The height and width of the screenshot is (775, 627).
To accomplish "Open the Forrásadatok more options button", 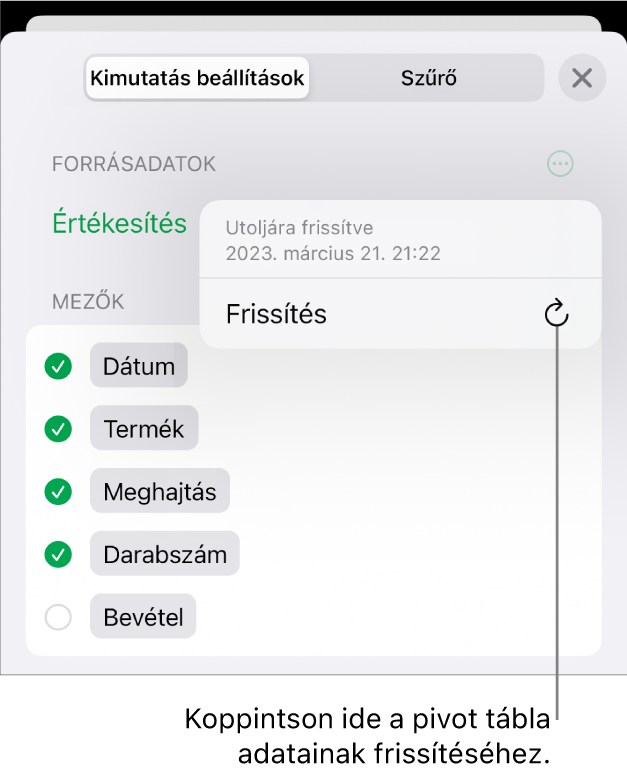I will pyautogui.click(x=561, y=164).
